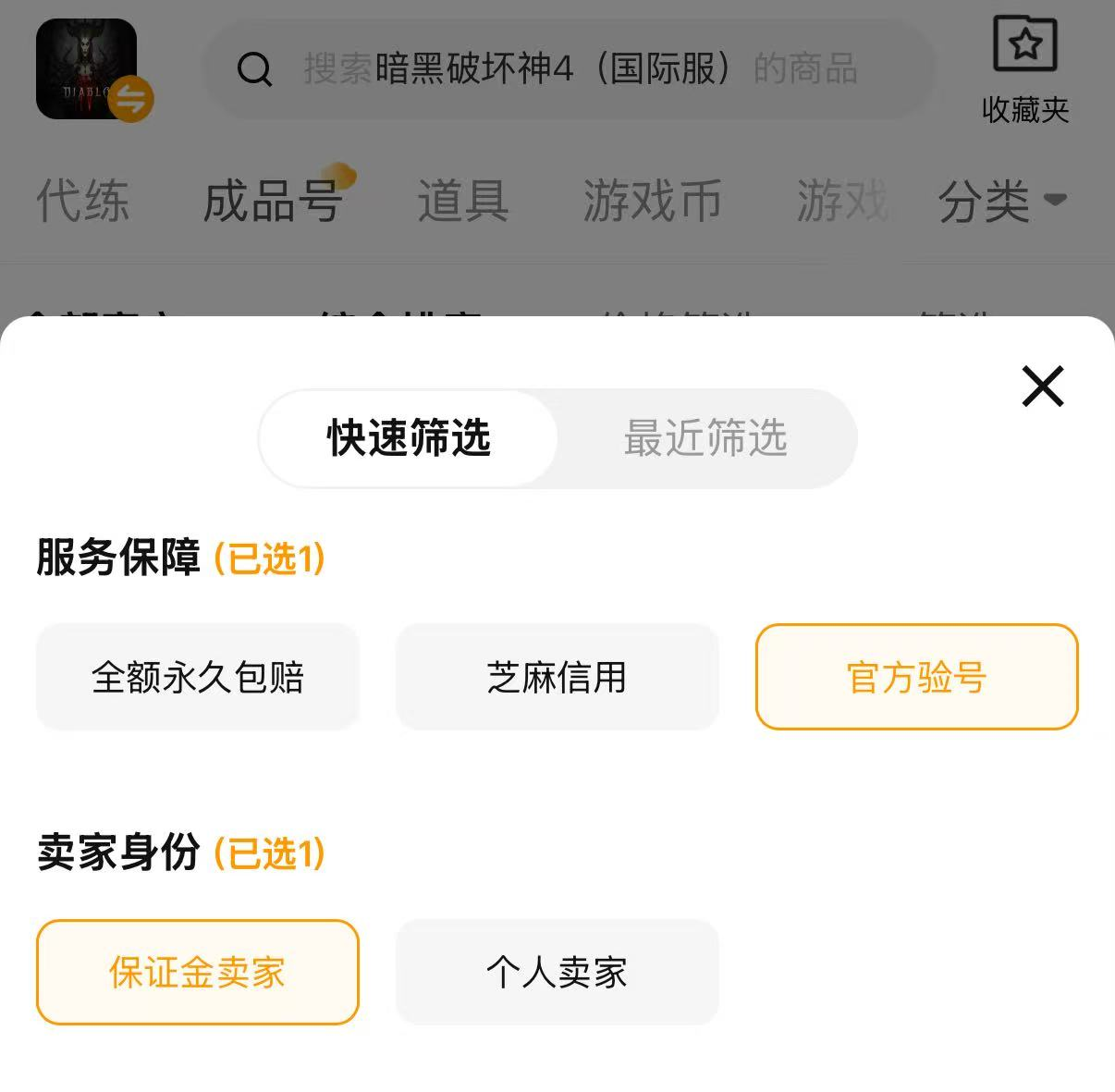Deselect the 官方验号 filter chip

(x=916, y=677)
